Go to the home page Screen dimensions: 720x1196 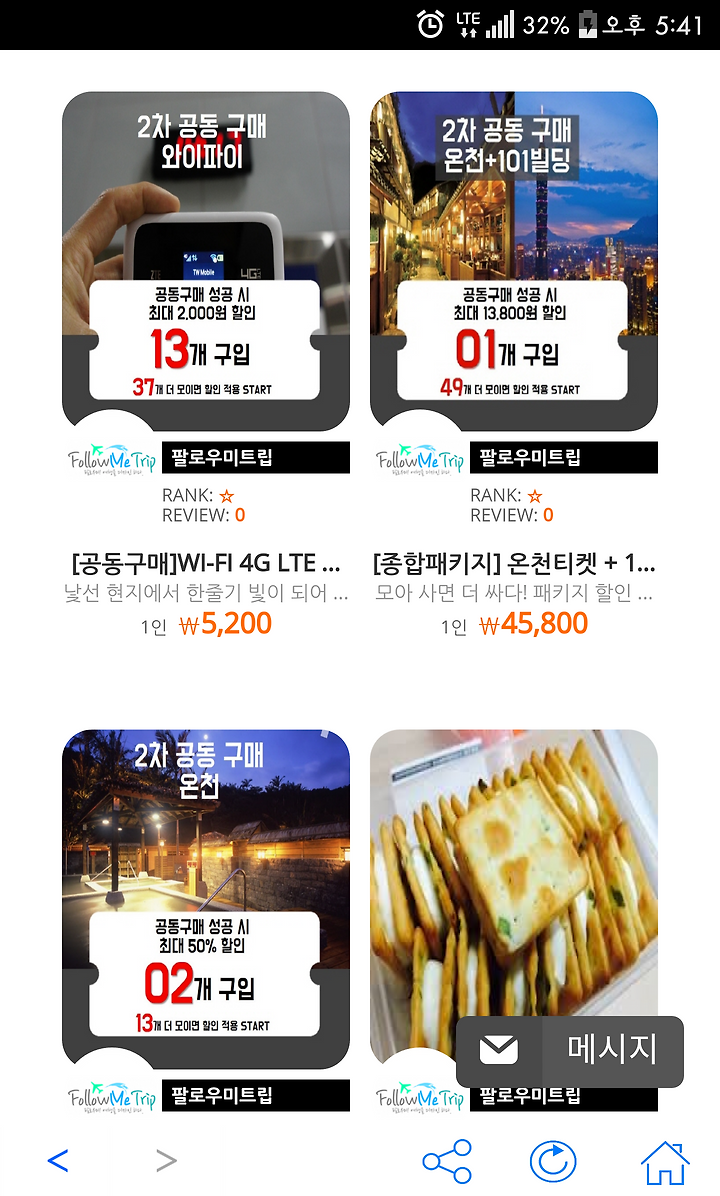665,1162
